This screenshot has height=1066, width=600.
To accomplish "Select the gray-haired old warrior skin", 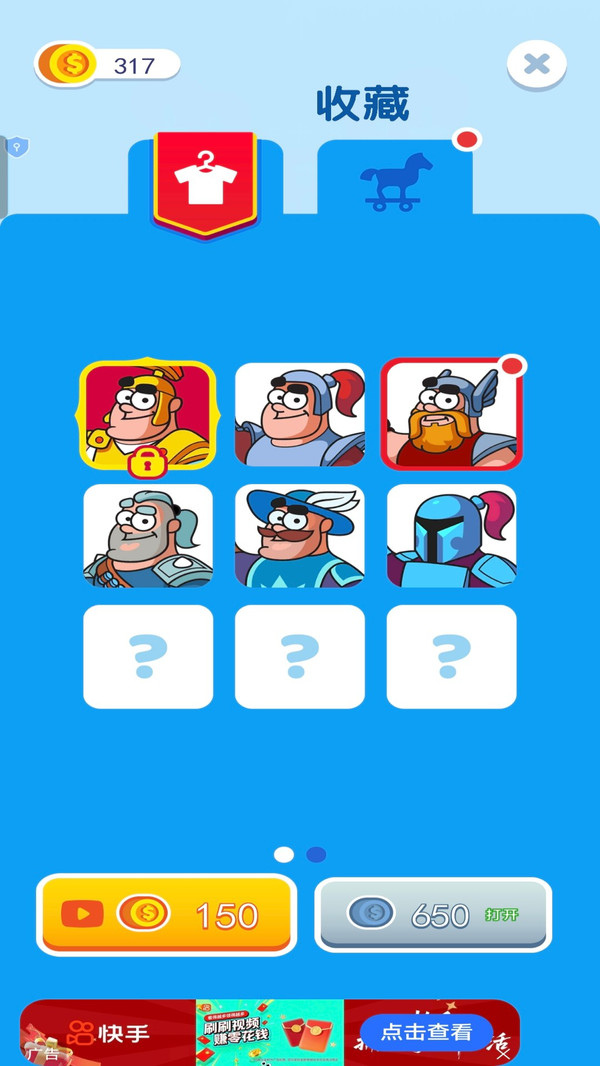I will pos(148,536).
